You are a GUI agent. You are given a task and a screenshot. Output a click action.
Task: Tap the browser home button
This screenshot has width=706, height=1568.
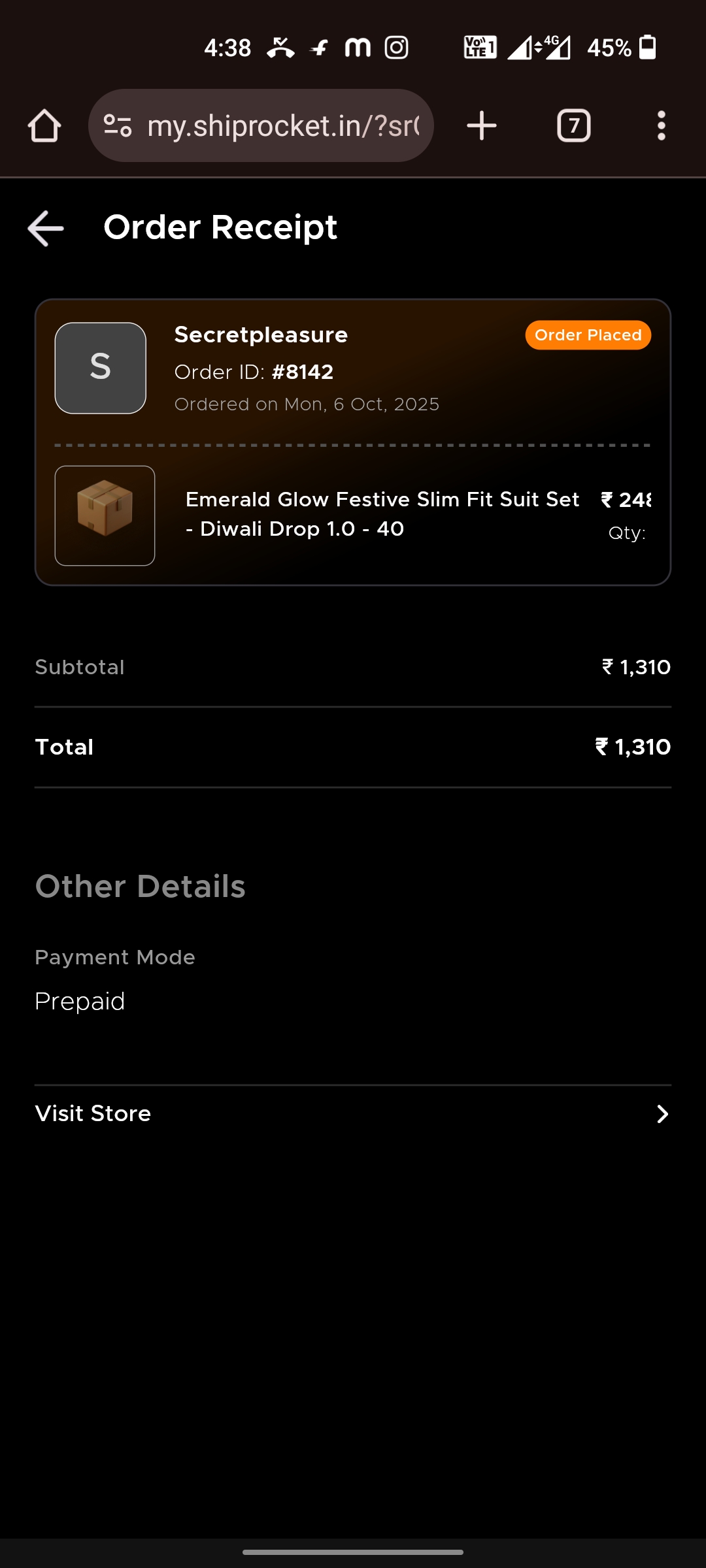coord(44,125)
